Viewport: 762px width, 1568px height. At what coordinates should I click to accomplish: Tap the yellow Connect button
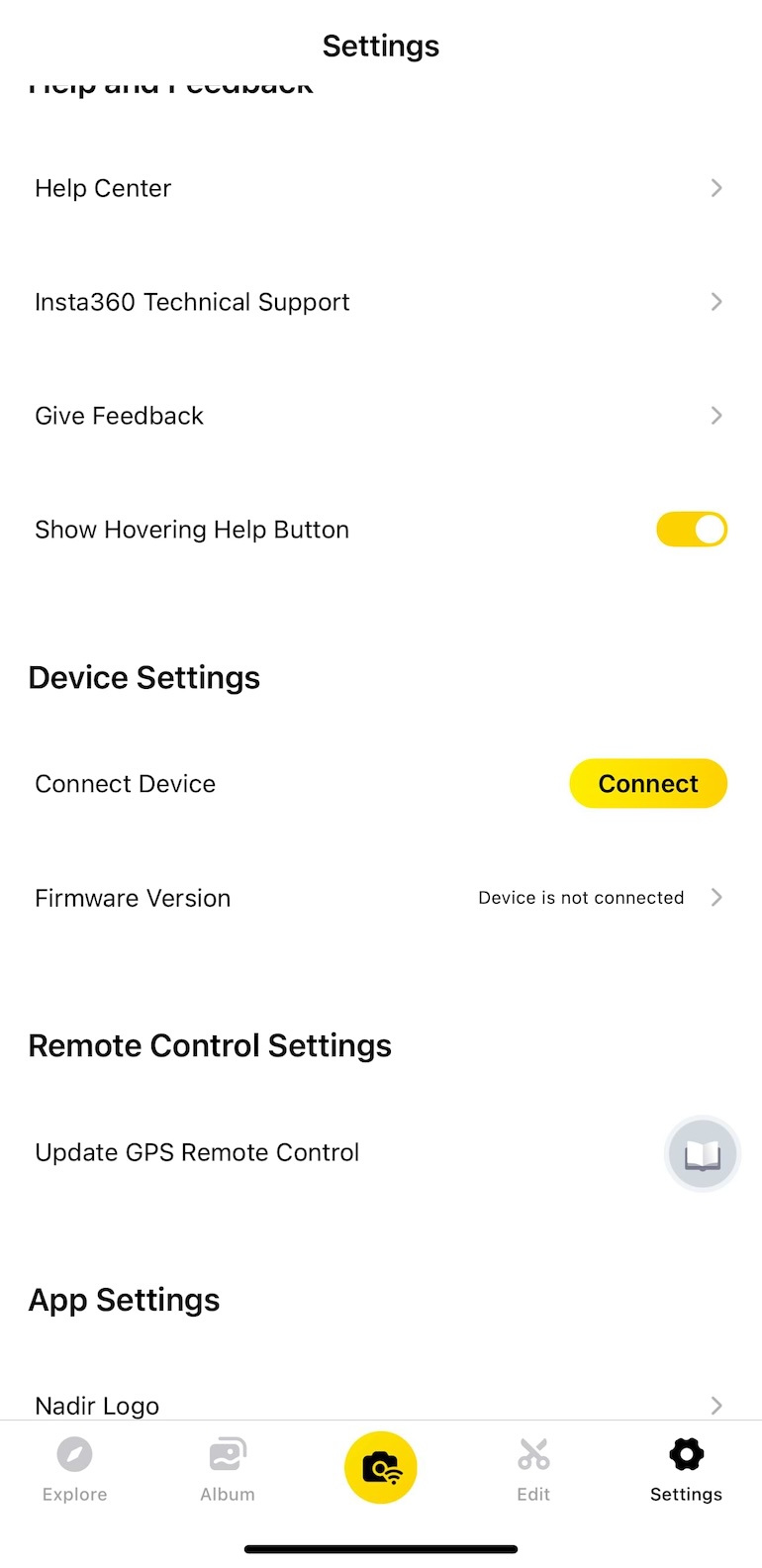(647, 784)
